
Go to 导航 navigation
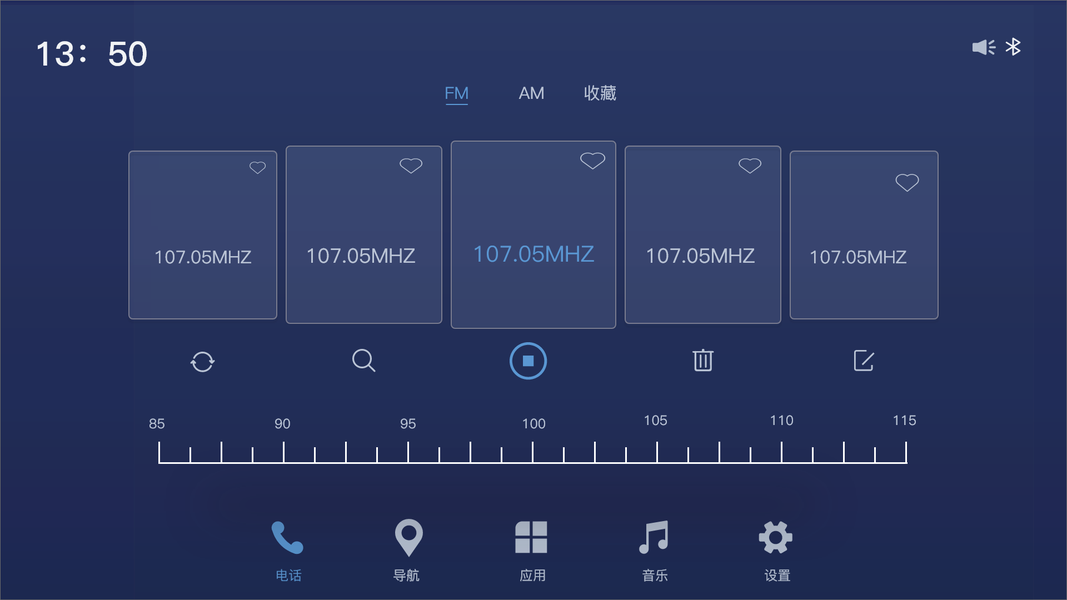click(408, 551)
